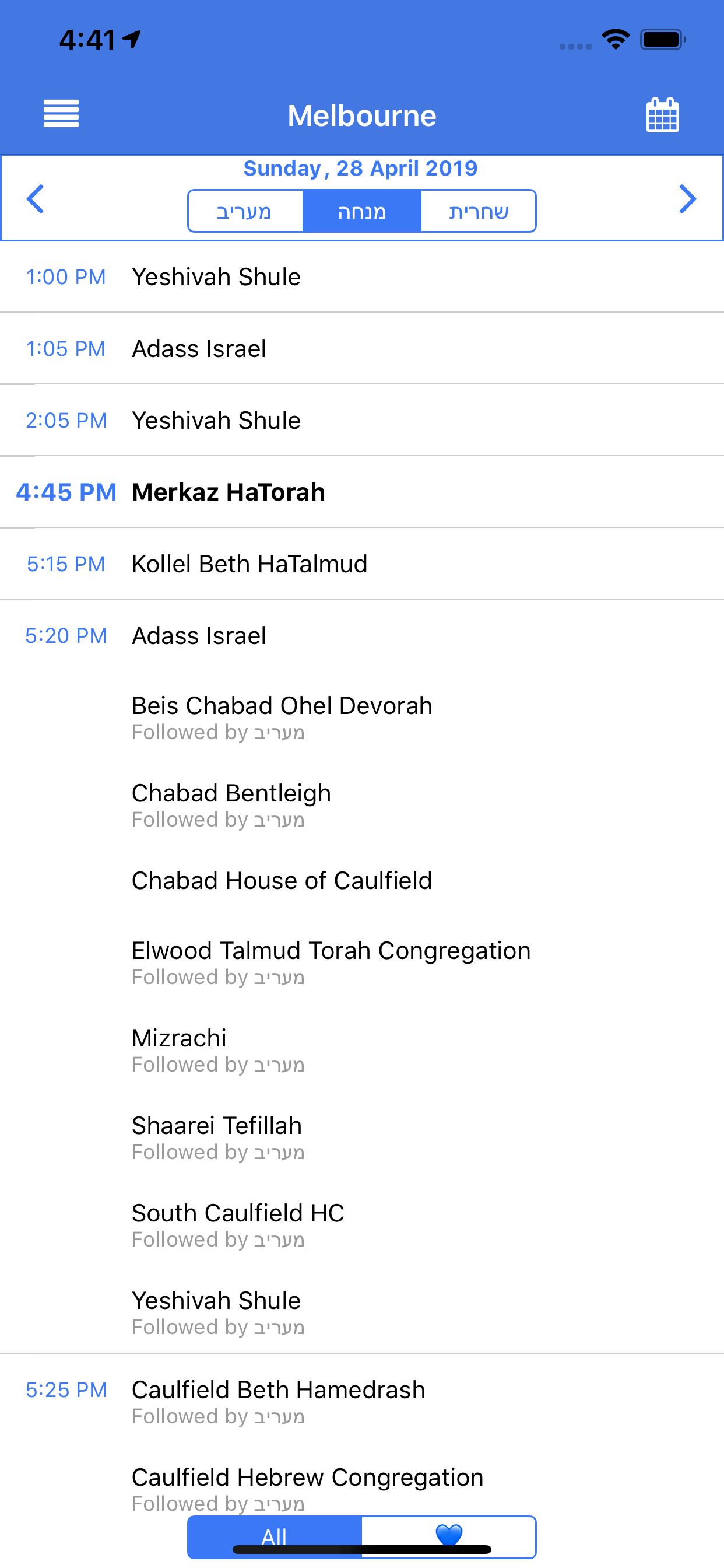Open Sunday, 28 April 2019 date header
Screen dimensions: 724x1568
tap(361, 168)
